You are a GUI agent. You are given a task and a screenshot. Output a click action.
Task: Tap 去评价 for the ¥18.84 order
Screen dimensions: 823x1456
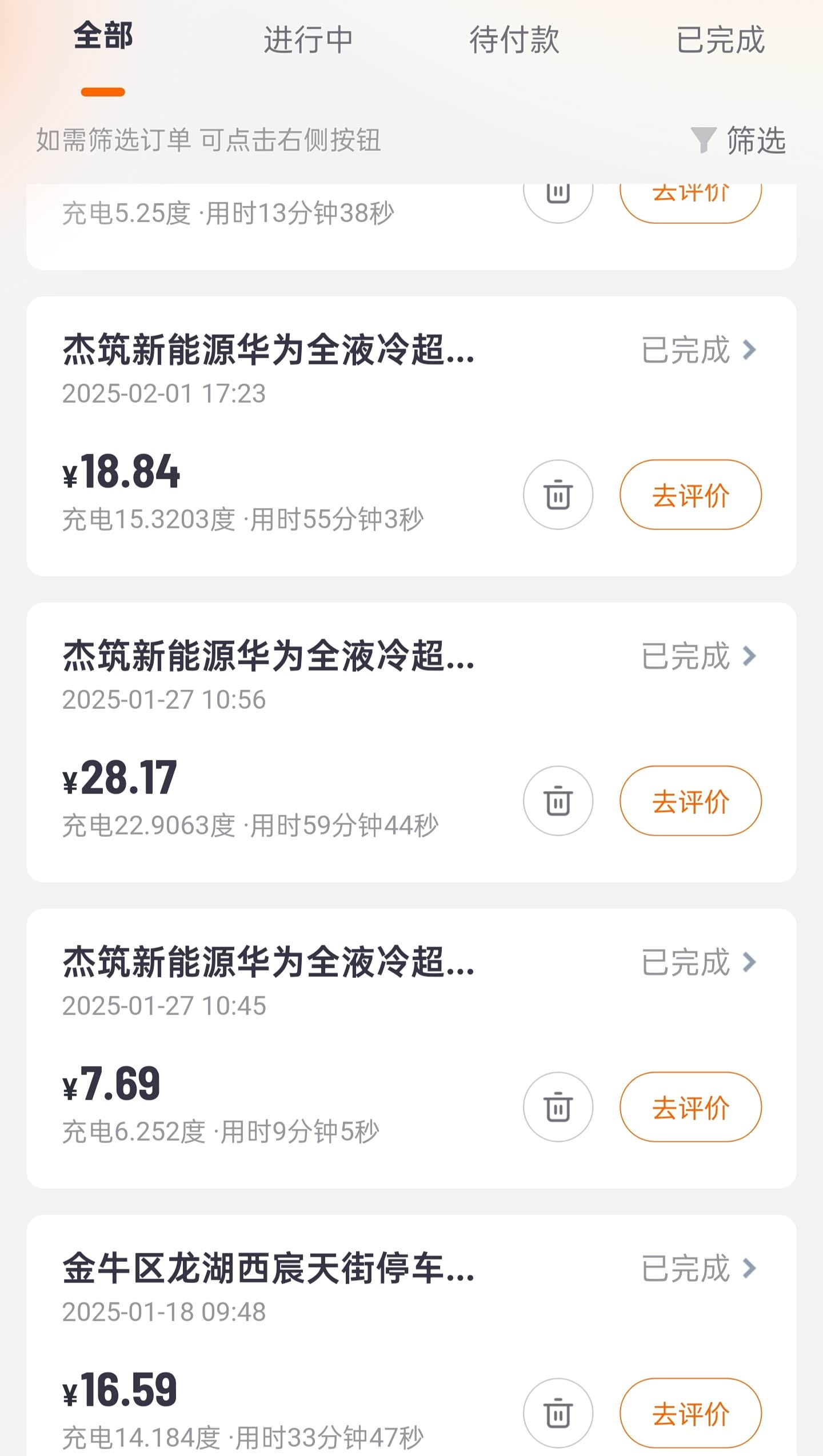tap(690, 495)
